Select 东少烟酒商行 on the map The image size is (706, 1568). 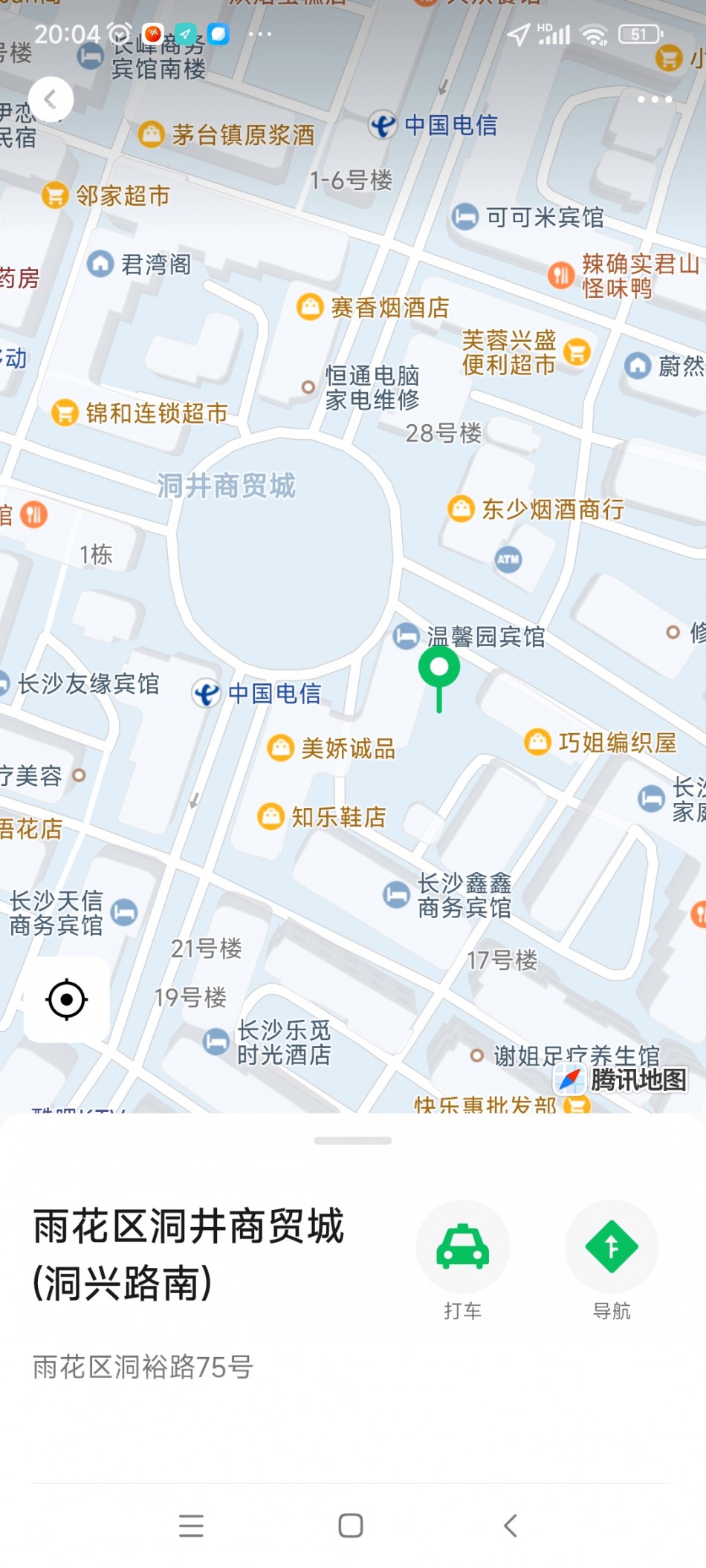[551, 510]
